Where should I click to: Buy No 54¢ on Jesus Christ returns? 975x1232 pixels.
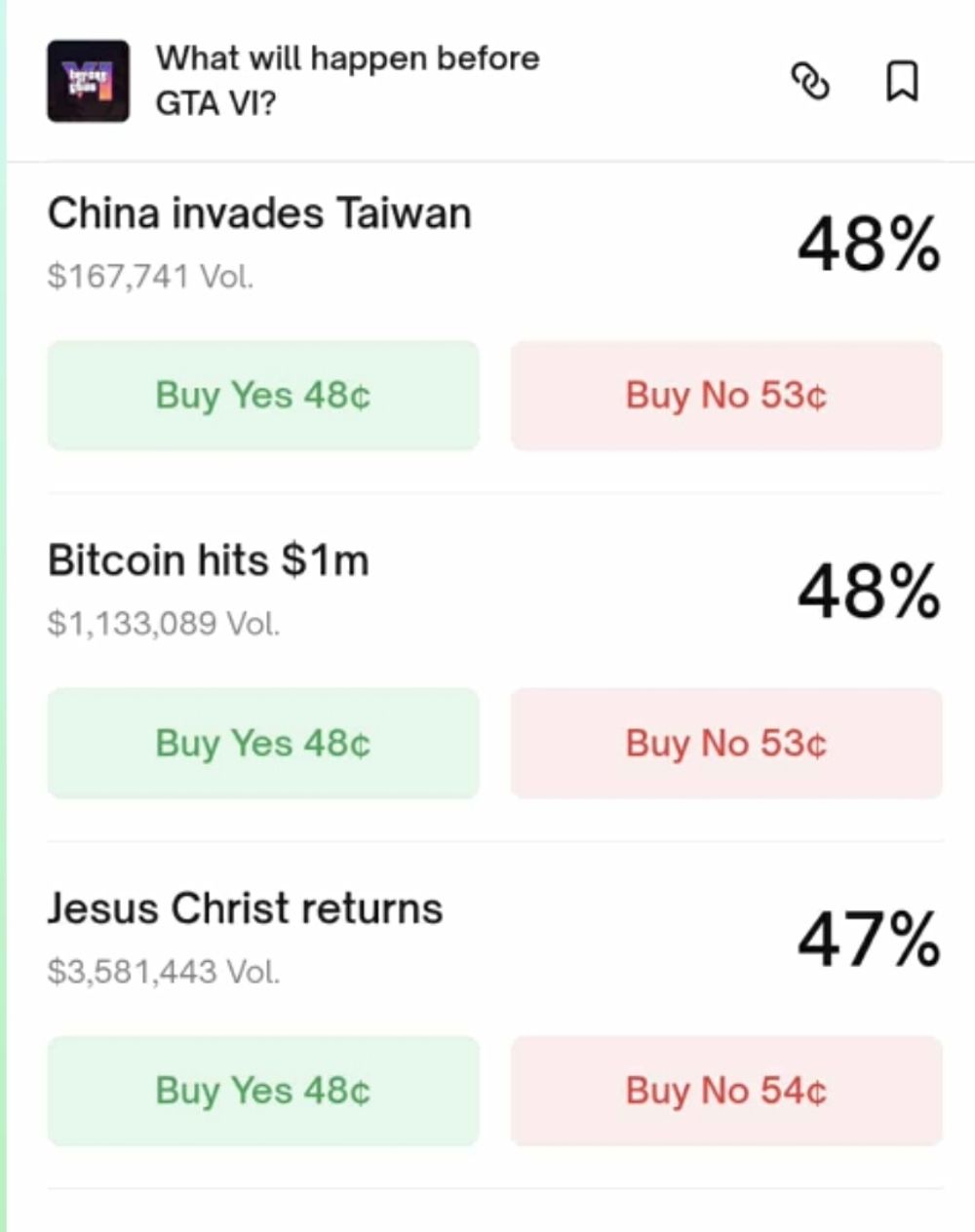point(726,1091)
